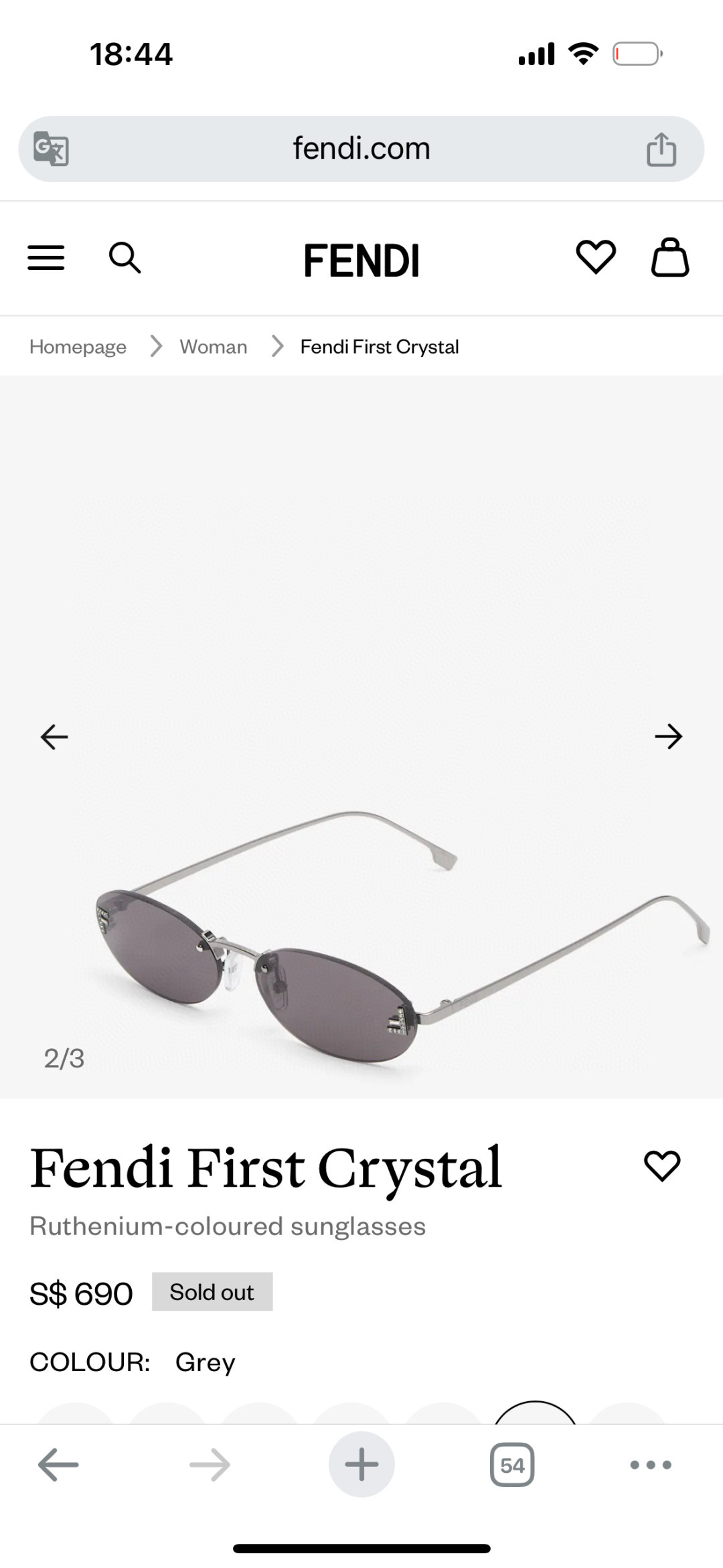Open the shopping bag

pyautogui.click(x=670, y=257)
